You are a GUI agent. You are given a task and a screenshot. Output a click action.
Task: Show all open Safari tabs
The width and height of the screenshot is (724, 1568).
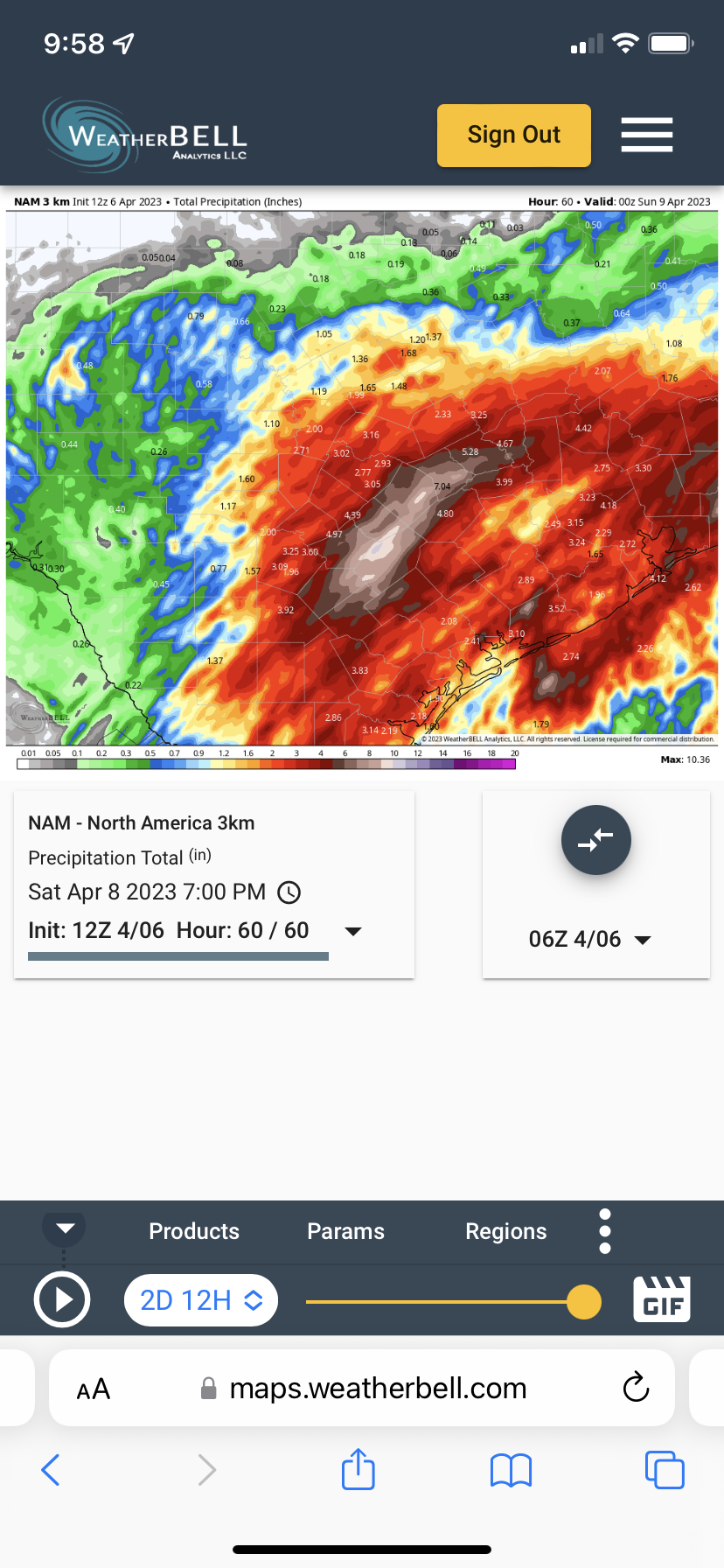pos(665,1470)
